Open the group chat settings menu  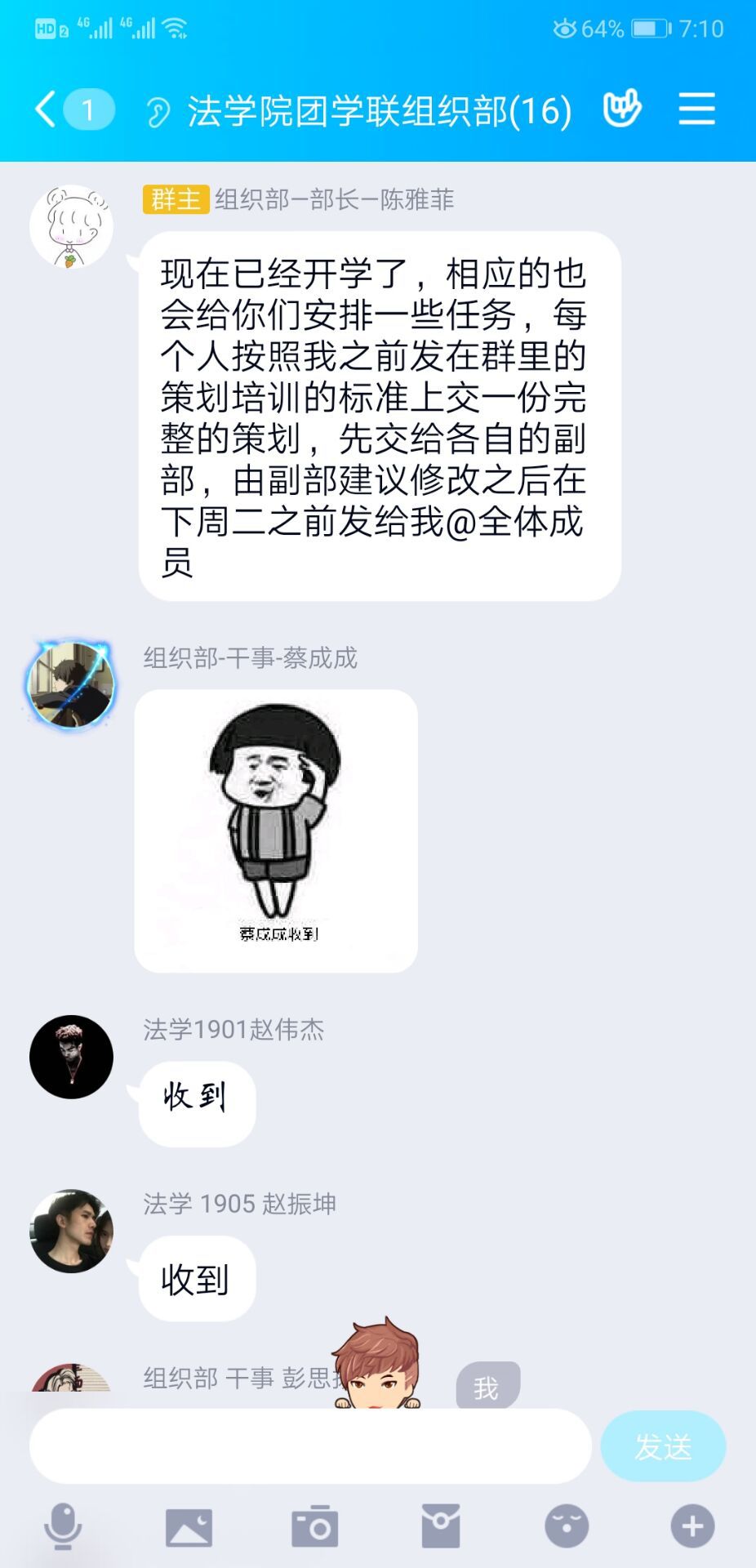pos(696,109)
